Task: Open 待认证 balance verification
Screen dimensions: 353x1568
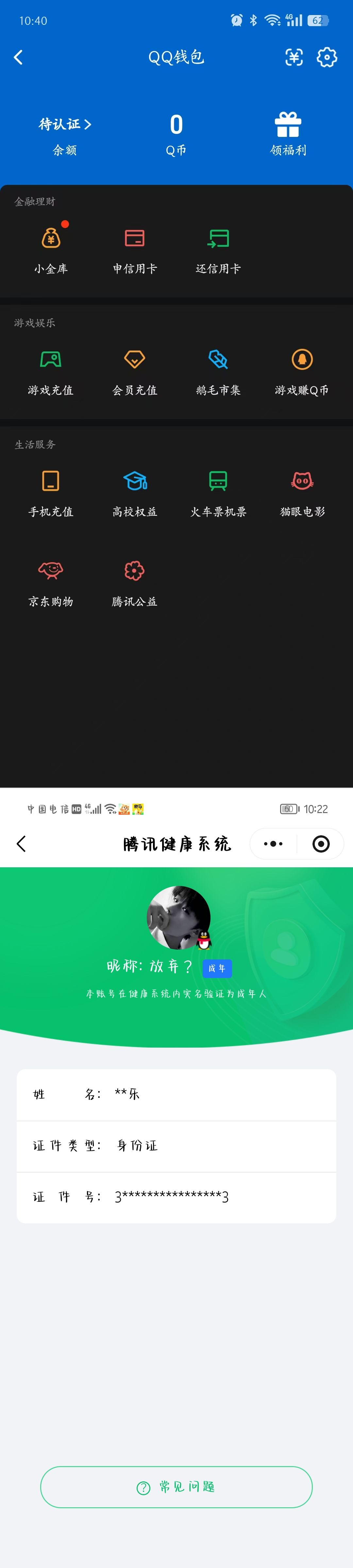Action: pyautogui.click(x=64, y=125)
